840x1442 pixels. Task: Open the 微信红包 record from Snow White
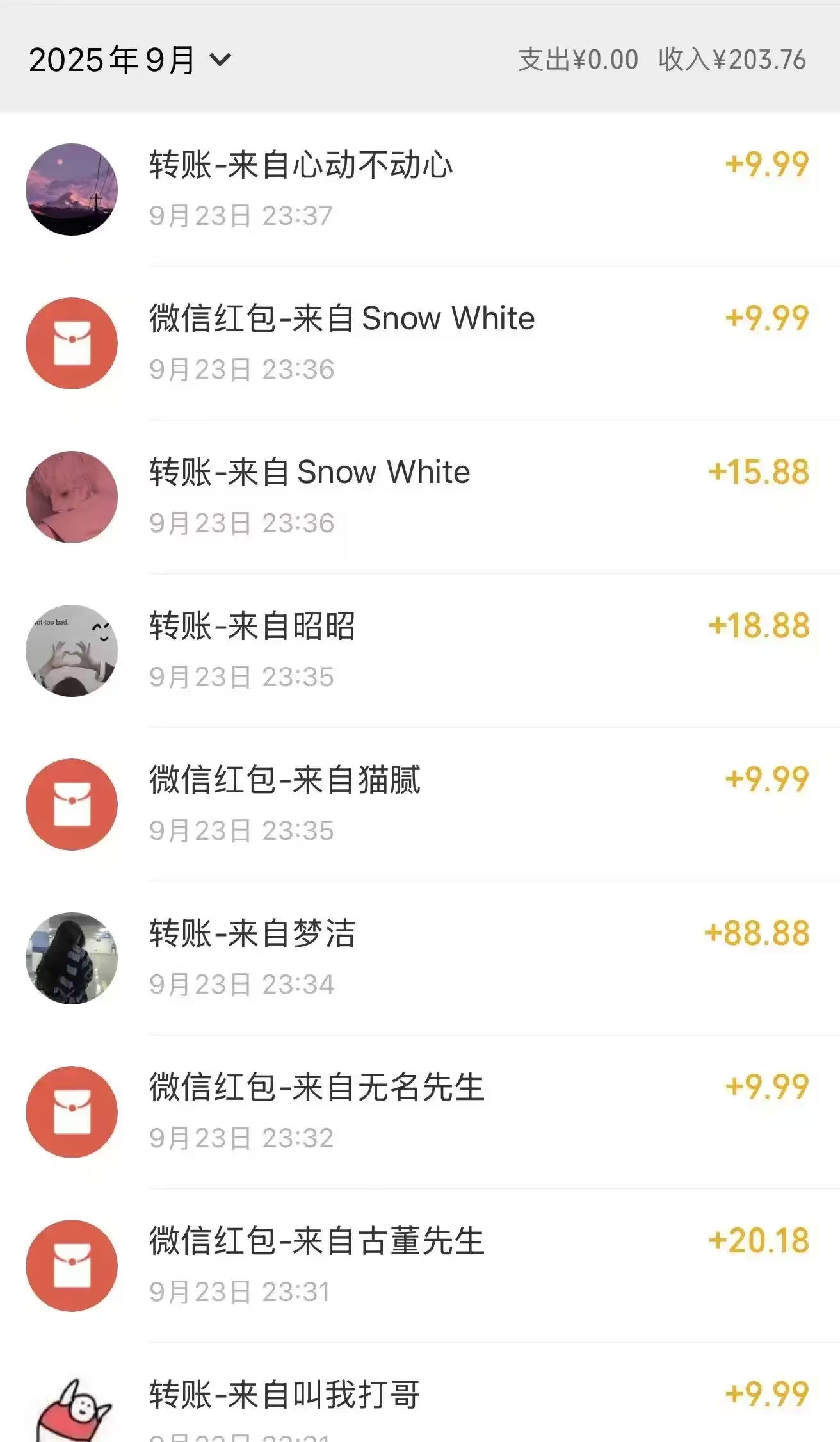click(416, 343)
